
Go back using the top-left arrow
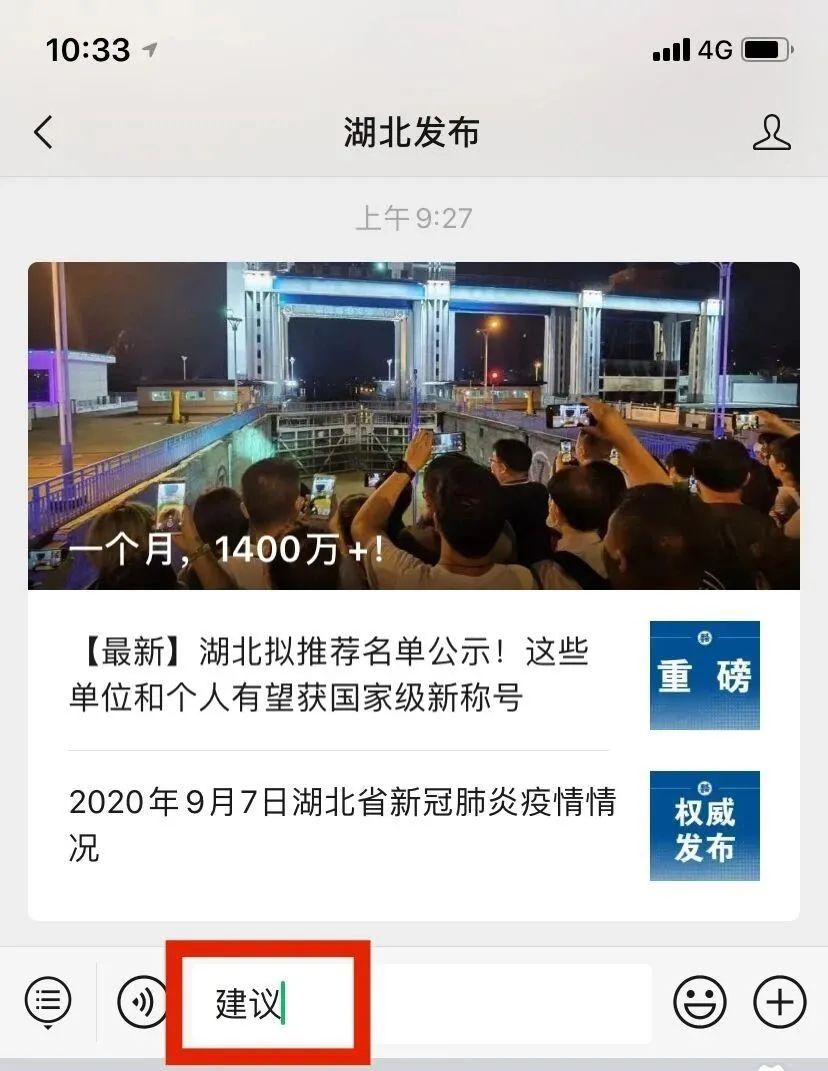[x=43, y=132]
